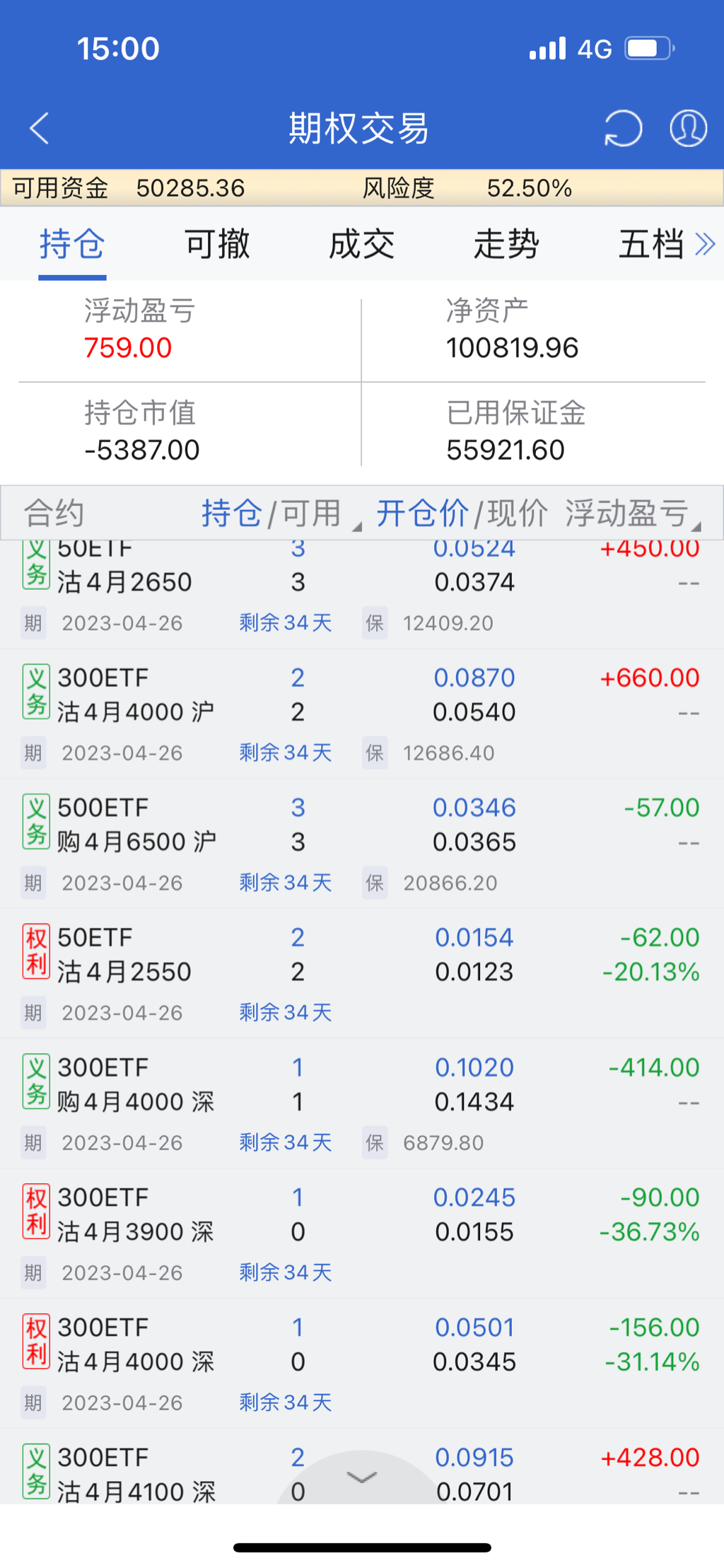This screenshot has height=1568, width=724.
Task: Open the account profile icon
Action: pos(688,129)
